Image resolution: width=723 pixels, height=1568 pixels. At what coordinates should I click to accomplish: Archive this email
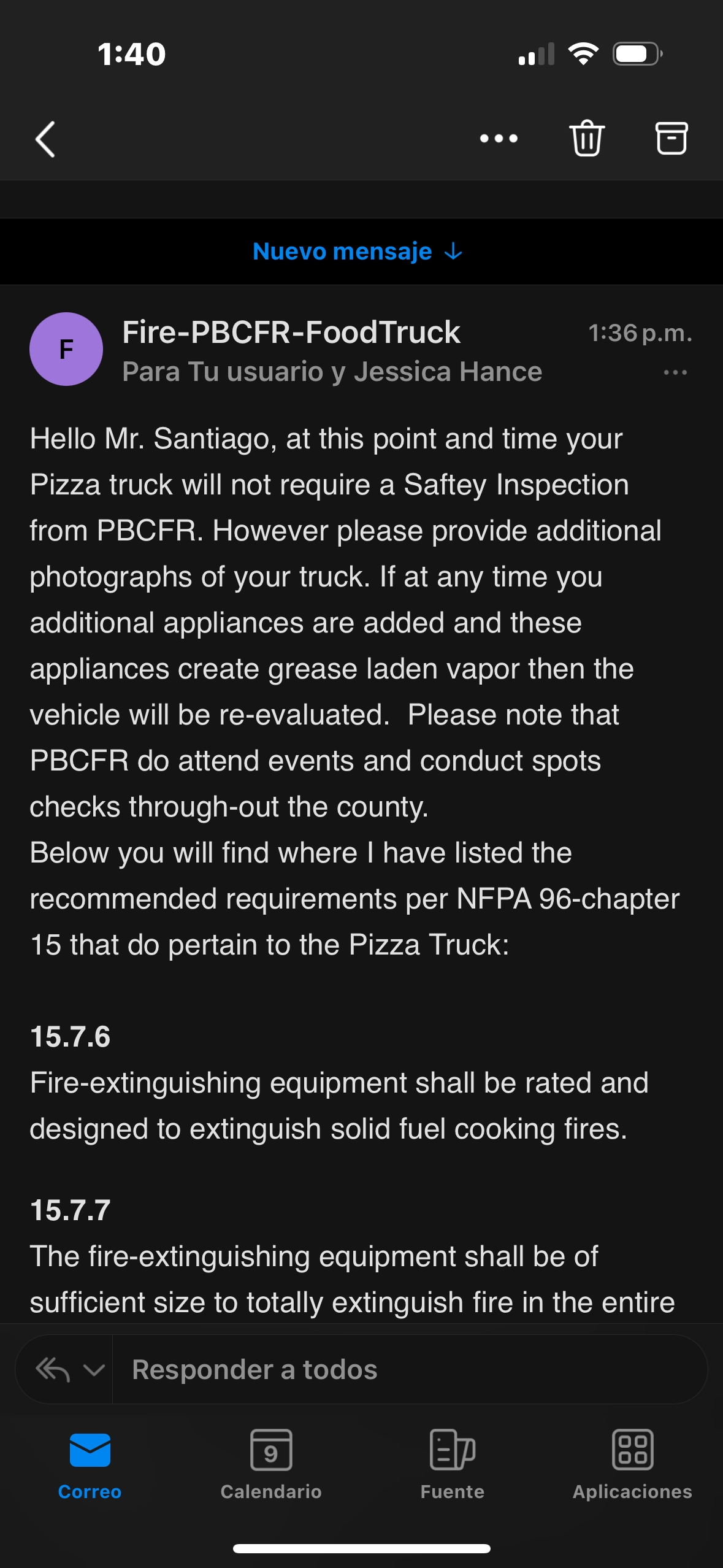[x=671, y=138]
